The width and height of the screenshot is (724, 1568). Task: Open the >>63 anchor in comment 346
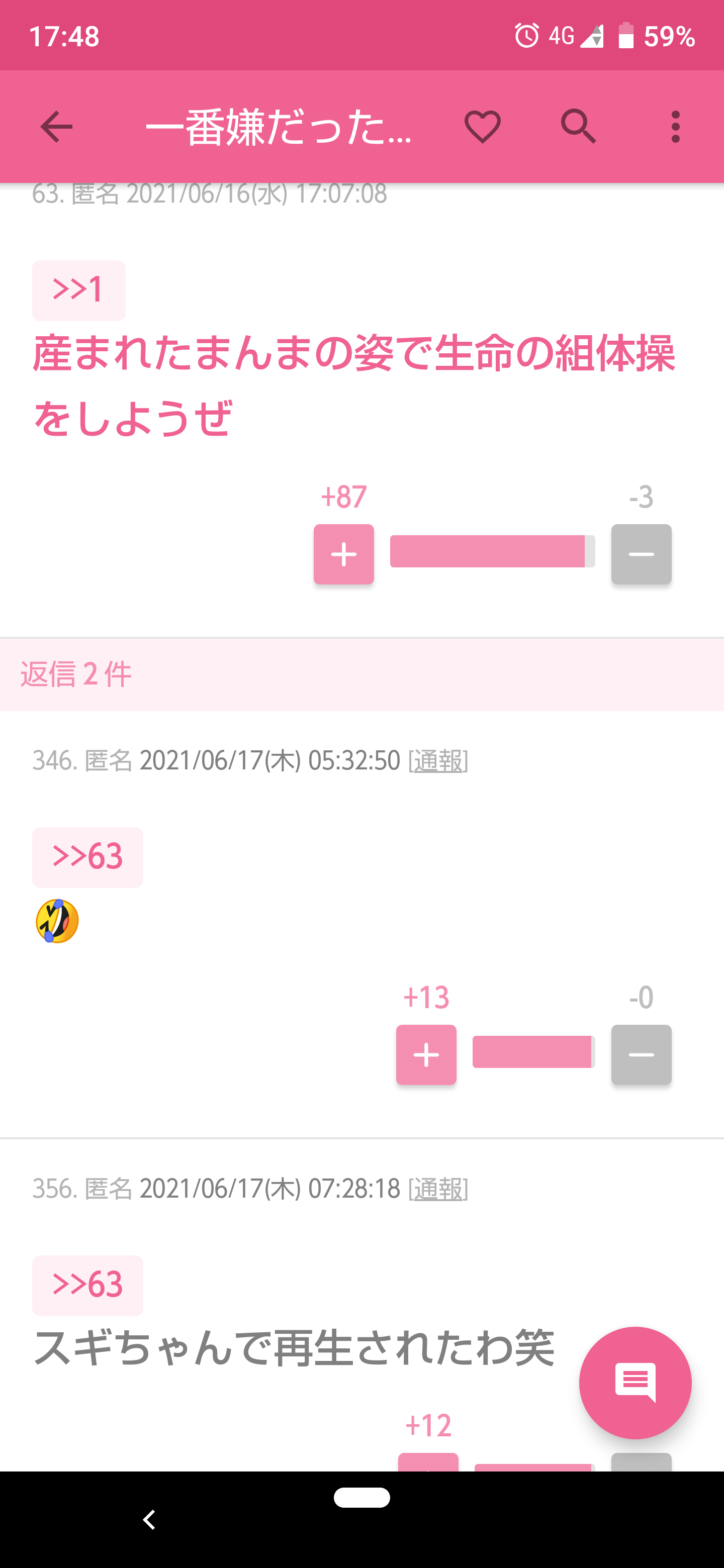click(x=87, y=857)
